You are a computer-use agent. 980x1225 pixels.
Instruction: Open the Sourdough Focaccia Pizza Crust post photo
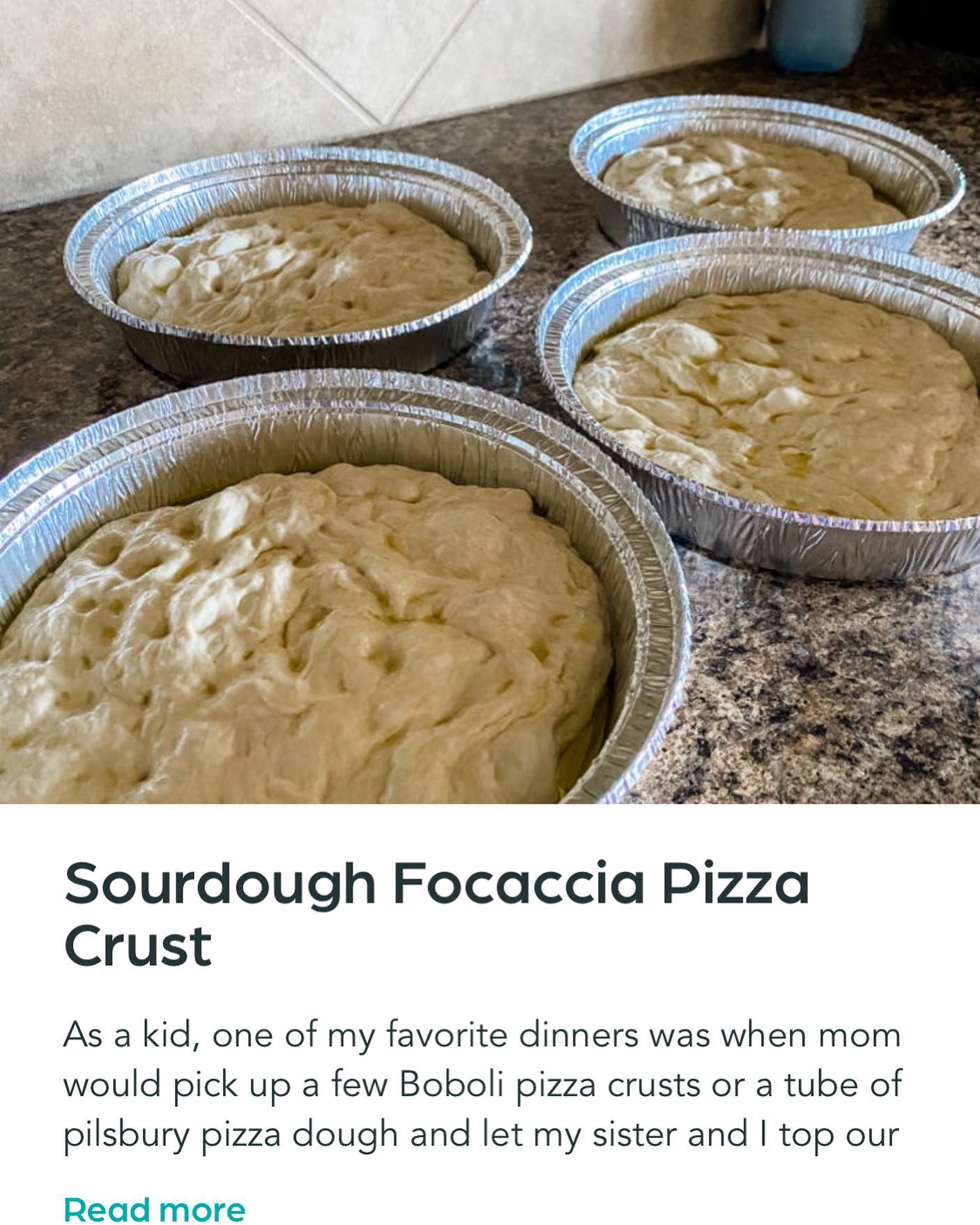[x=490, y=402]
